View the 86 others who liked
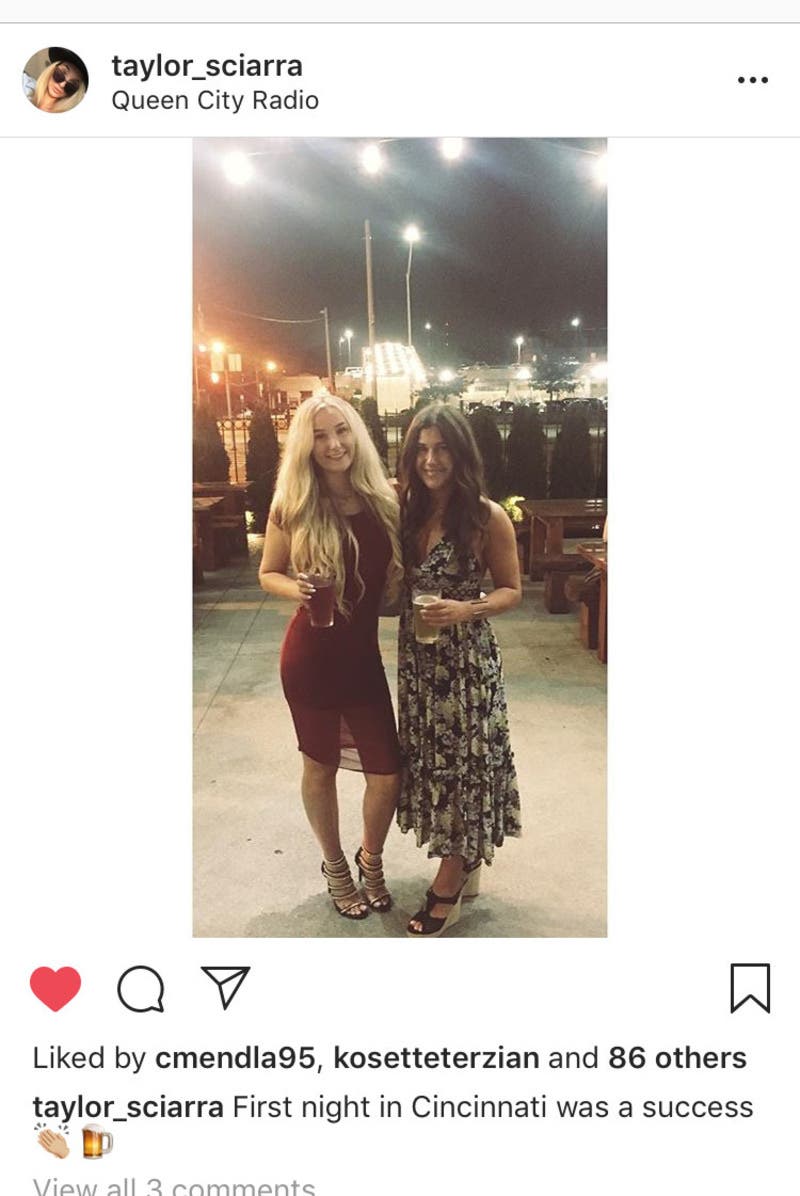Image resolution: width=800 pixels, height=1196 pixels. [x=677, y=1058]
